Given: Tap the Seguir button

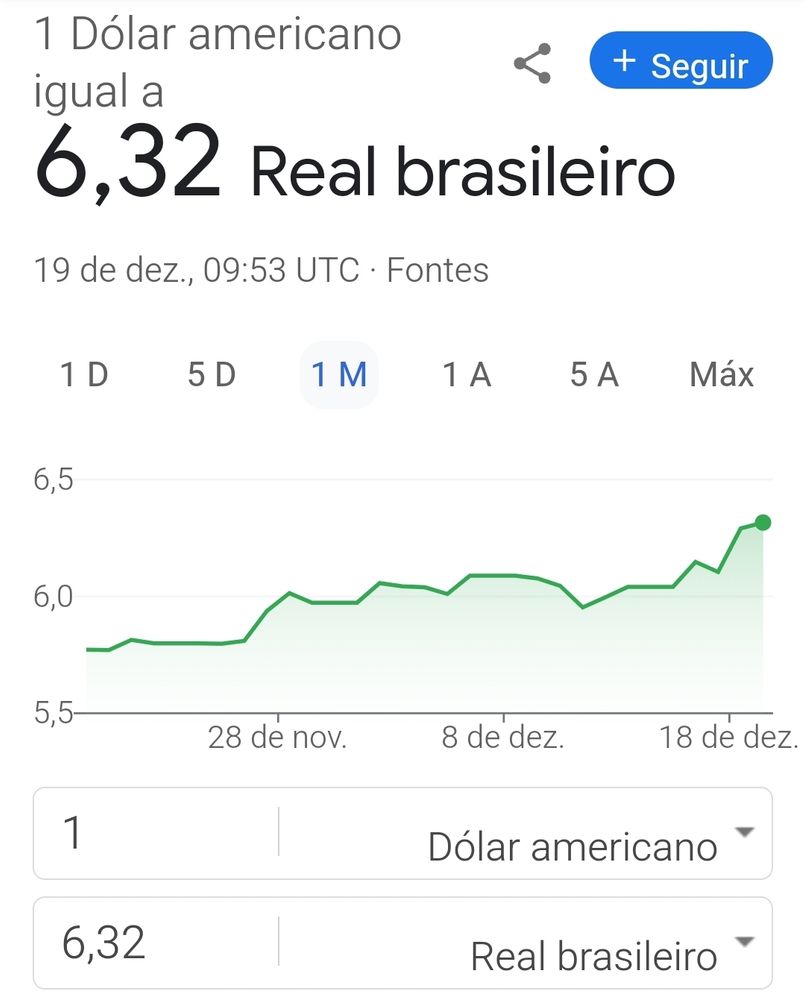Looking at the screenshot, I should pyautogui.click(x=681, y=64).
